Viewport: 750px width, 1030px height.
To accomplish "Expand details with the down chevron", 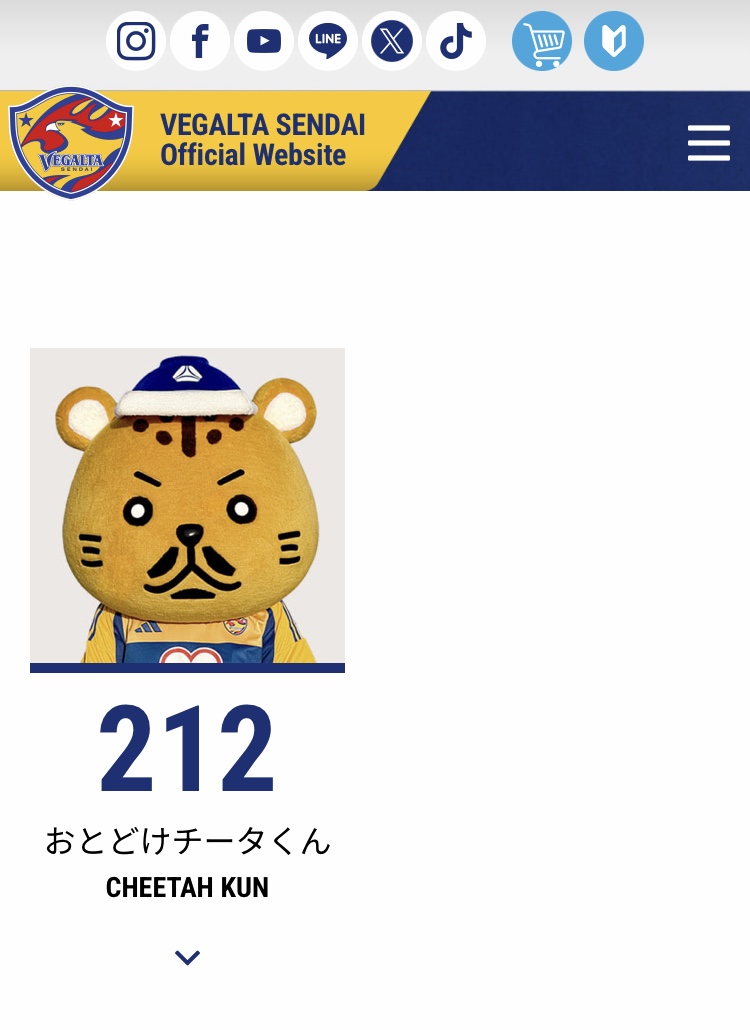I will pyautogui.click(x=187, y=957).
